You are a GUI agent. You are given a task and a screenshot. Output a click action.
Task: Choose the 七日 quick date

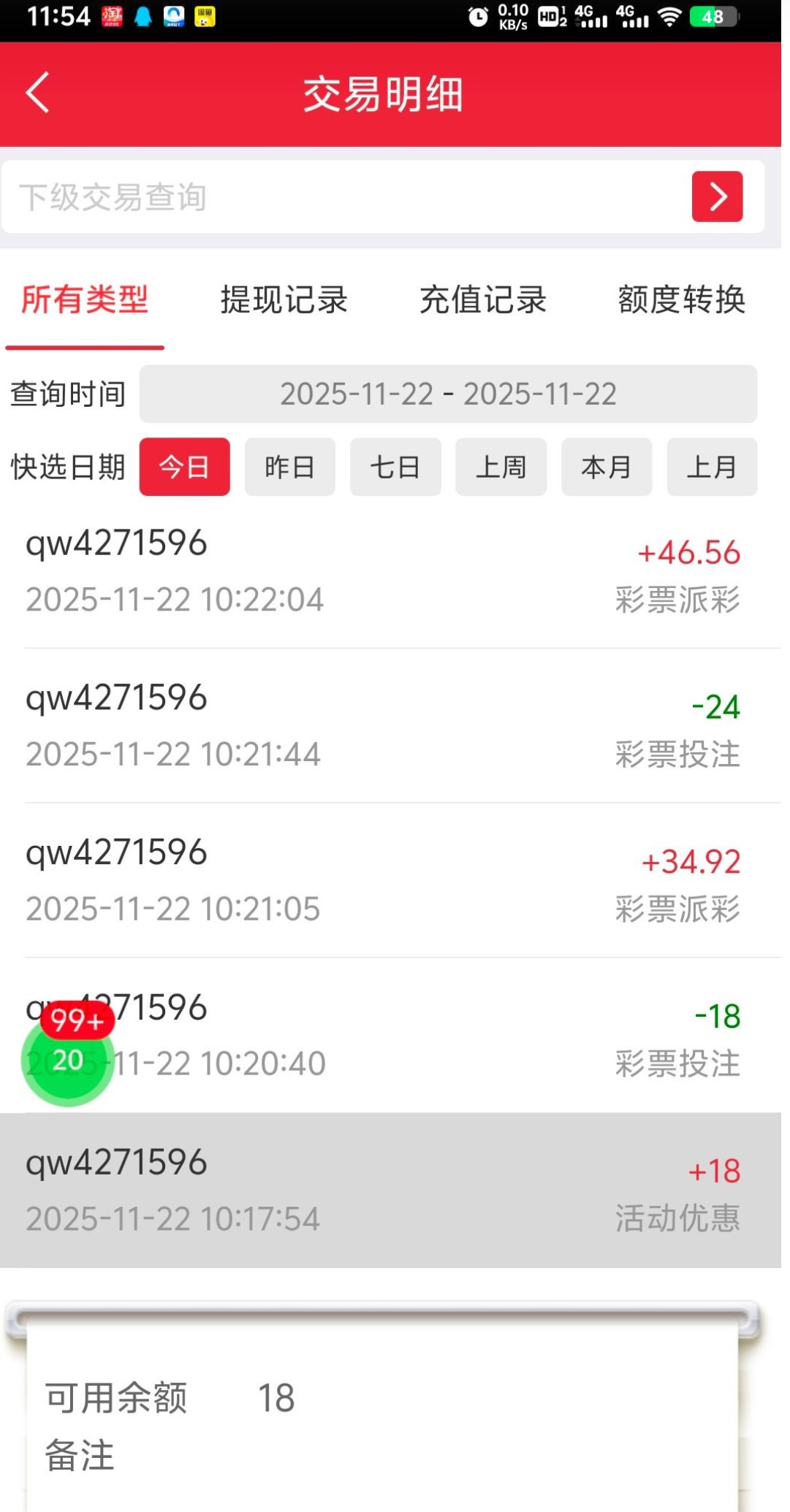[x=395, y=467]
